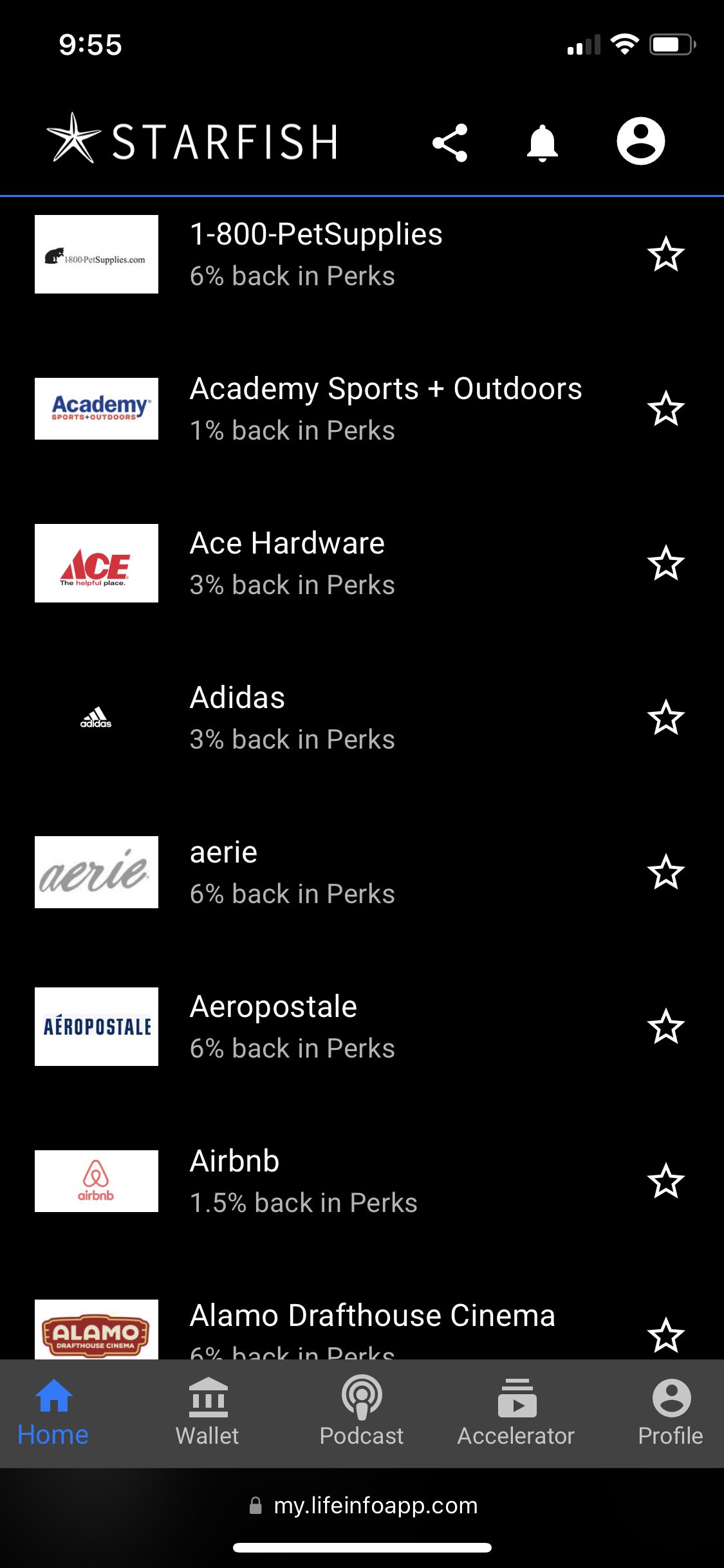724x1568 pixels.
Task: Open the 1-800-PetSupplies store row
Action: [315, 254]
